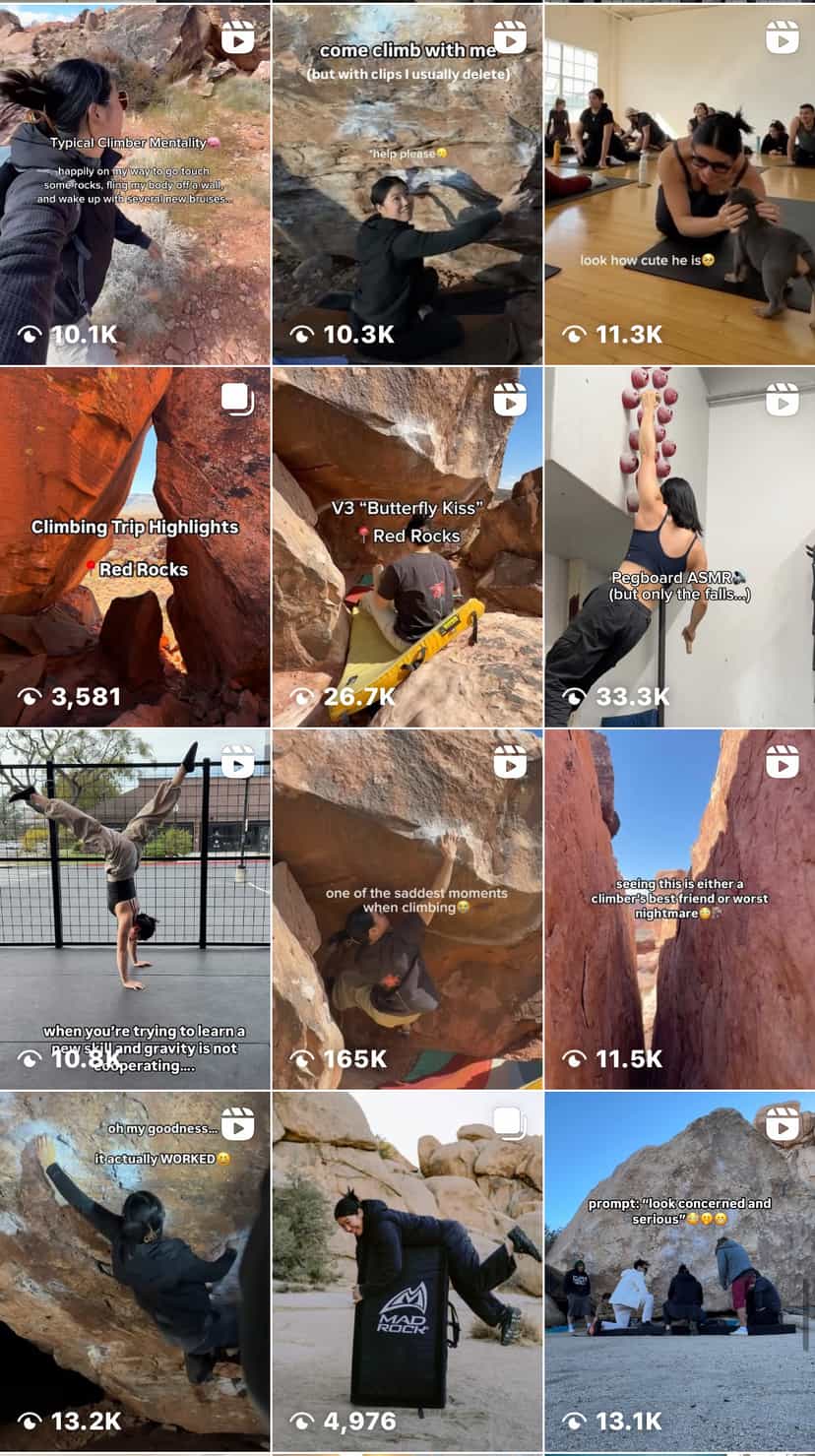Play the 'come climb with me' reel
Image resolution: width=815 pixels, height=1456 pixels.
[x=407, y=184]
